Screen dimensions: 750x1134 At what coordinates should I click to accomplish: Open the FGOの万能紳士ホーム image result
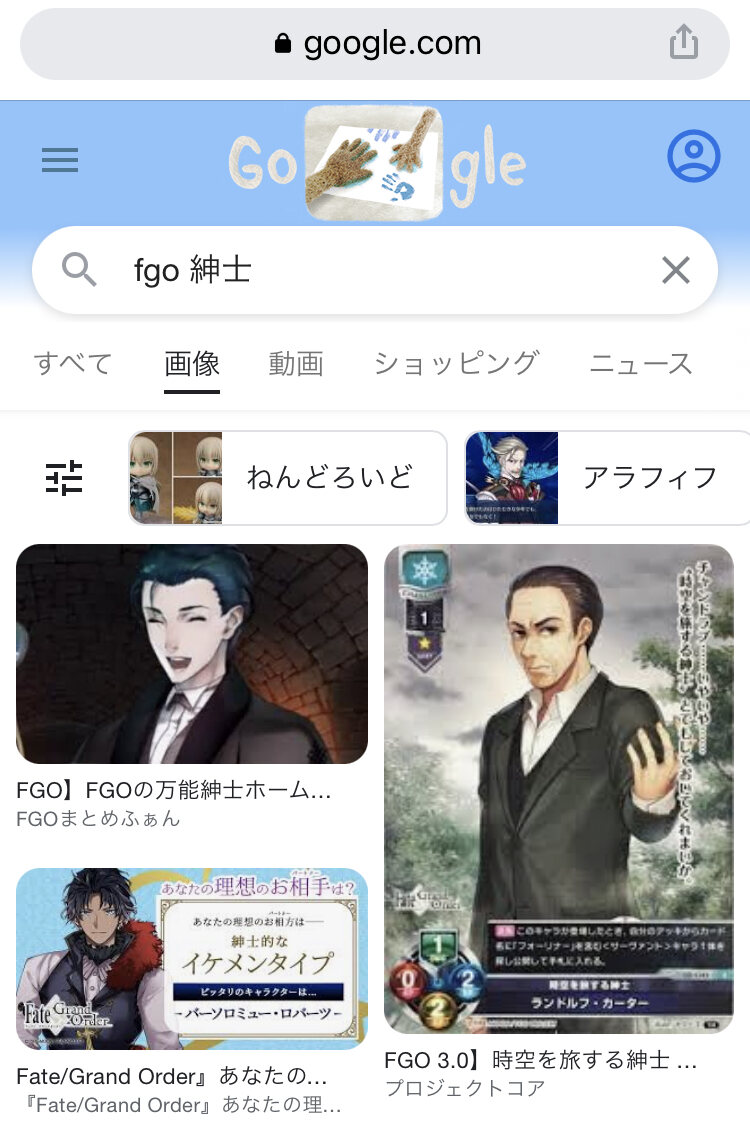192,654
